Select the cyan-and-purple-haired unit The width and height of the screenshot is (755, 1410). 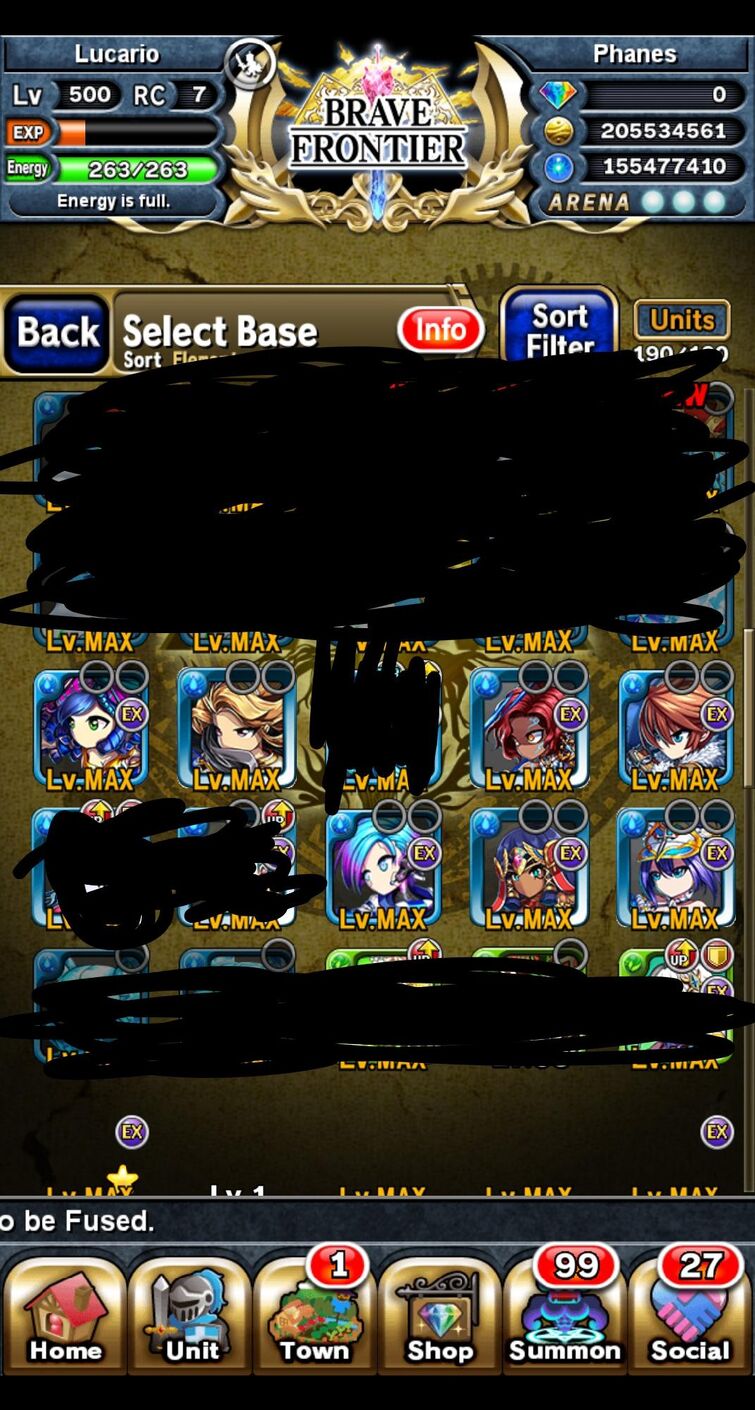[383, 868]
